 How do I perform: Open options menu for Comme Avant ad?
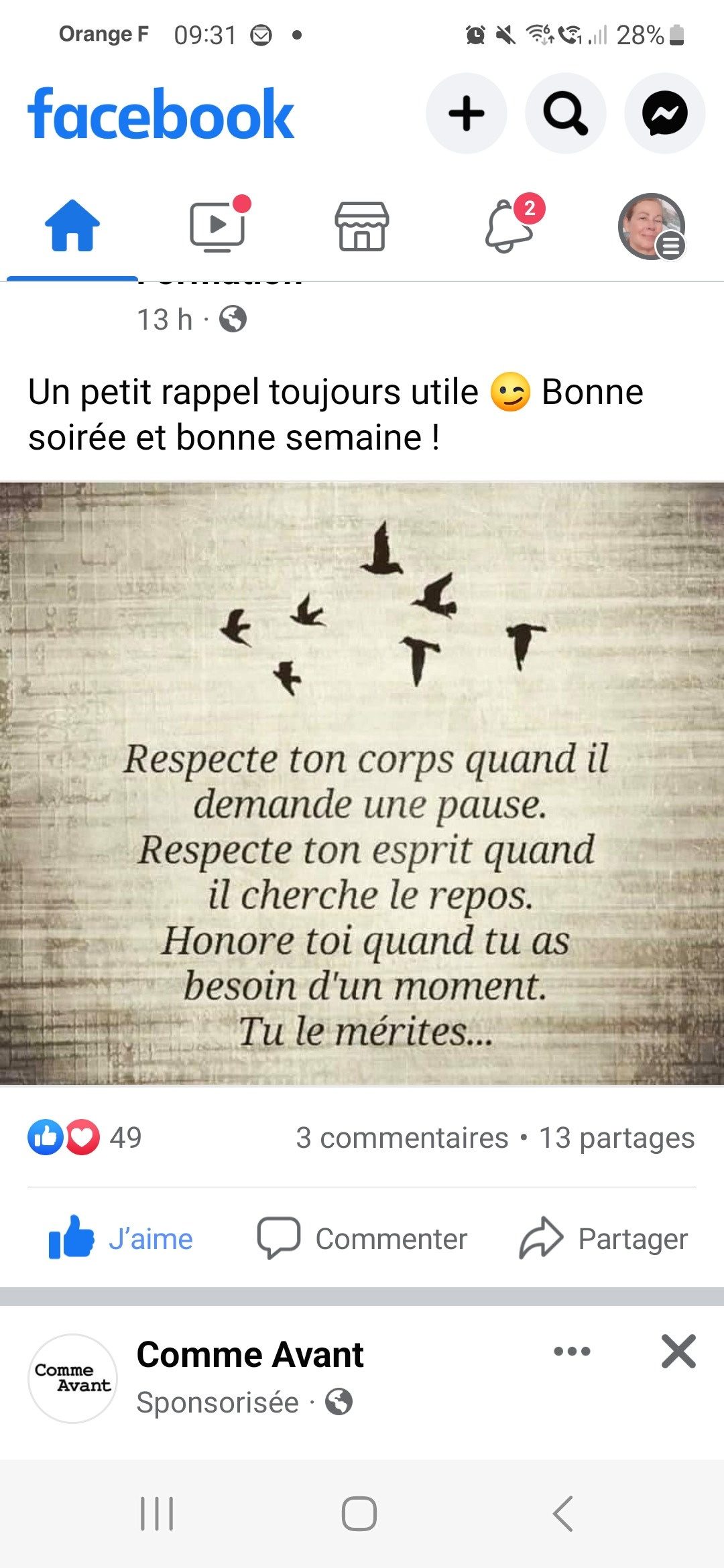572,1351
